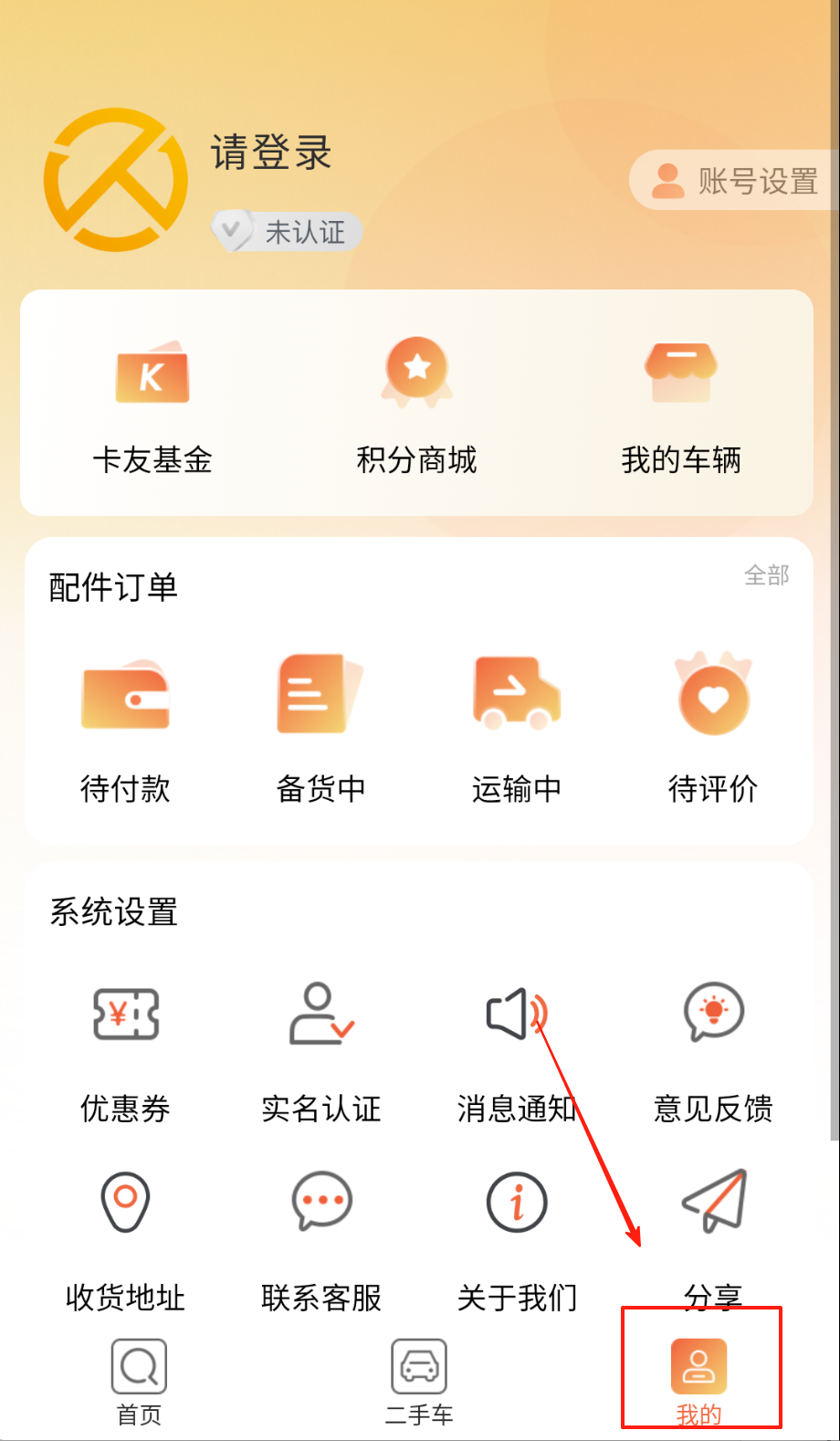840x1441 pixels.
Task: Contact 联系客服 support
Action: 320,1237
